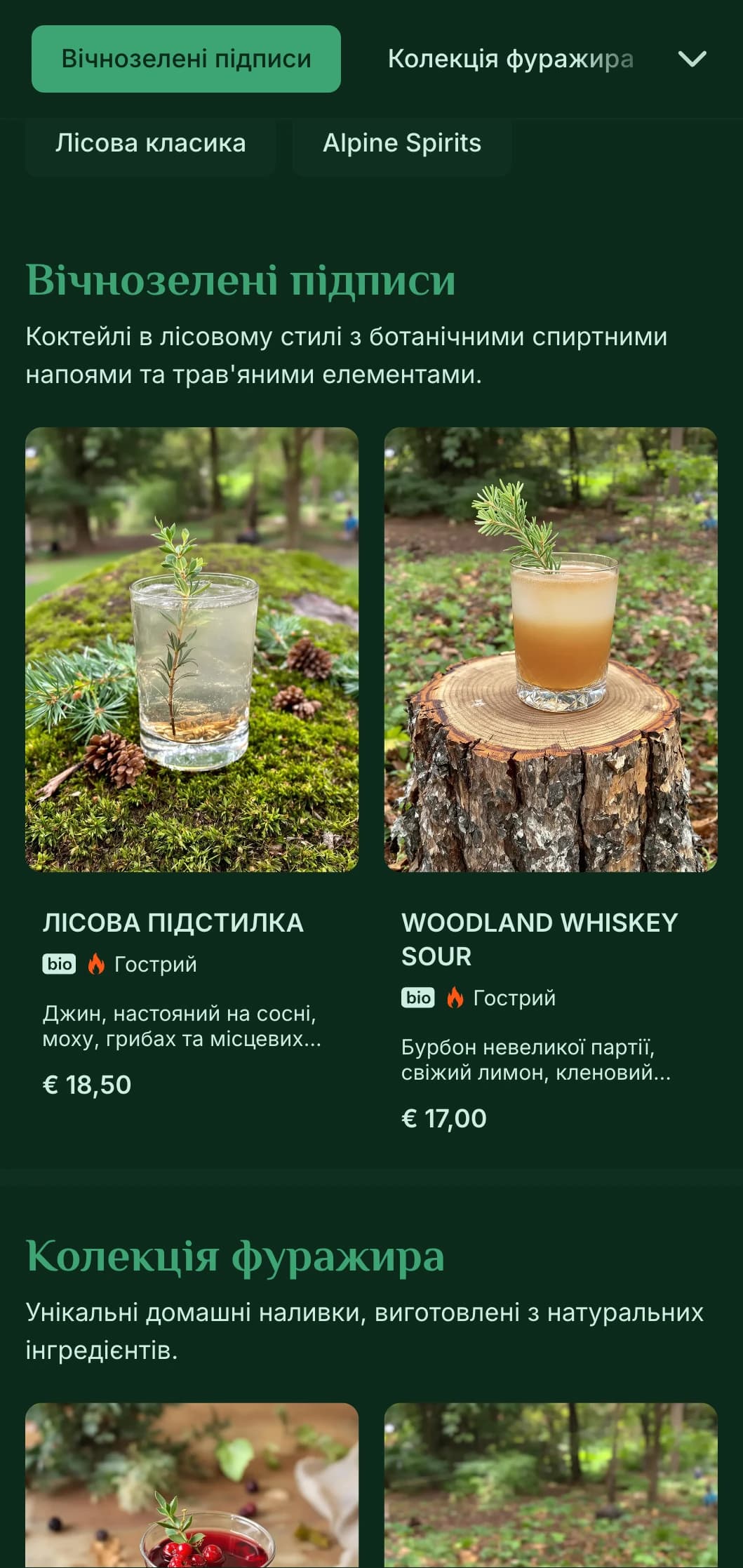Jump to the Alpine Spirits category
The height and width of the screenshot is (1568, 743).
point(401,143)
